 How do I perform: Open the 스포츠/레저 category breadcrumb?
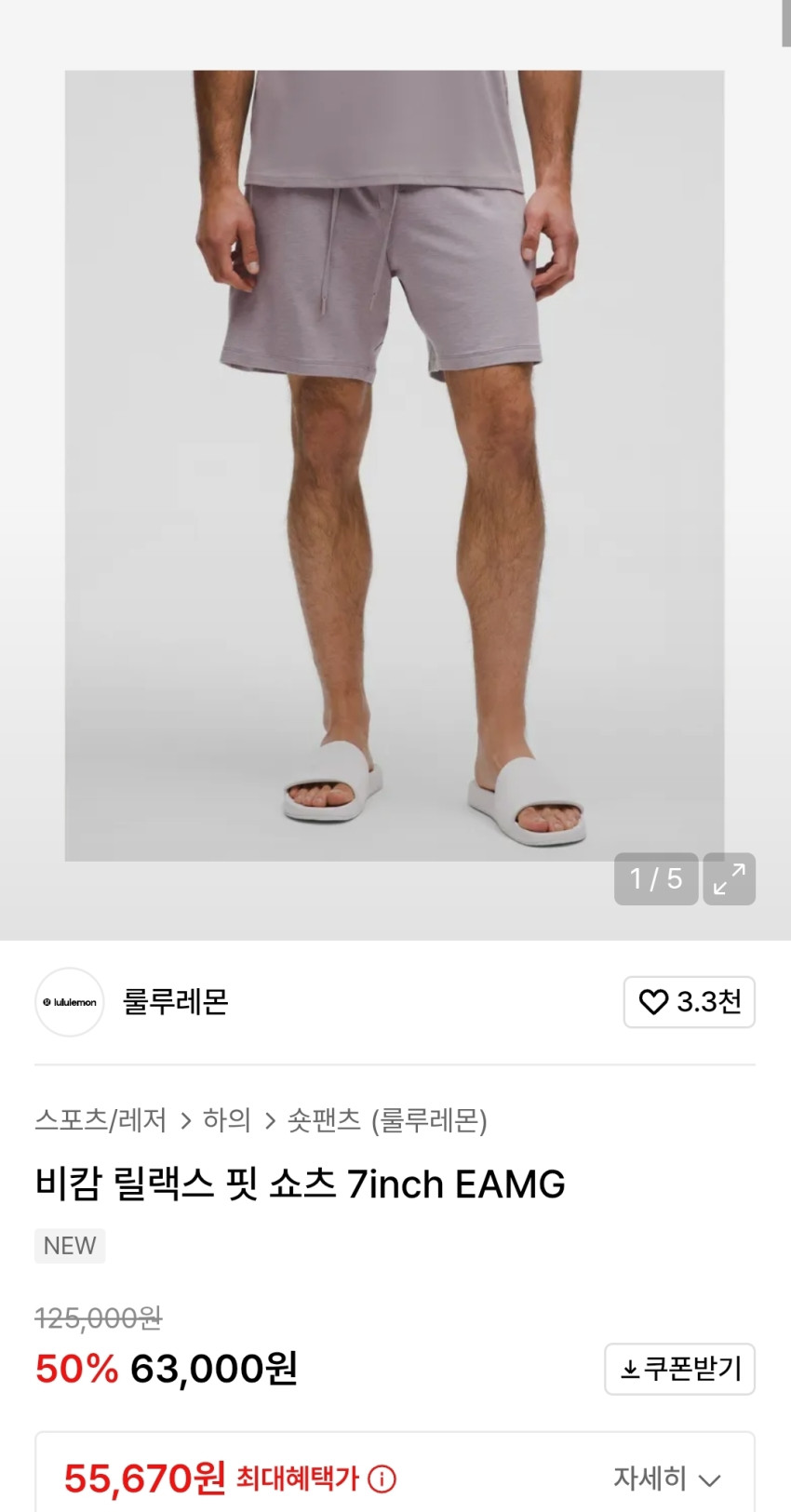pos(101,1119)
